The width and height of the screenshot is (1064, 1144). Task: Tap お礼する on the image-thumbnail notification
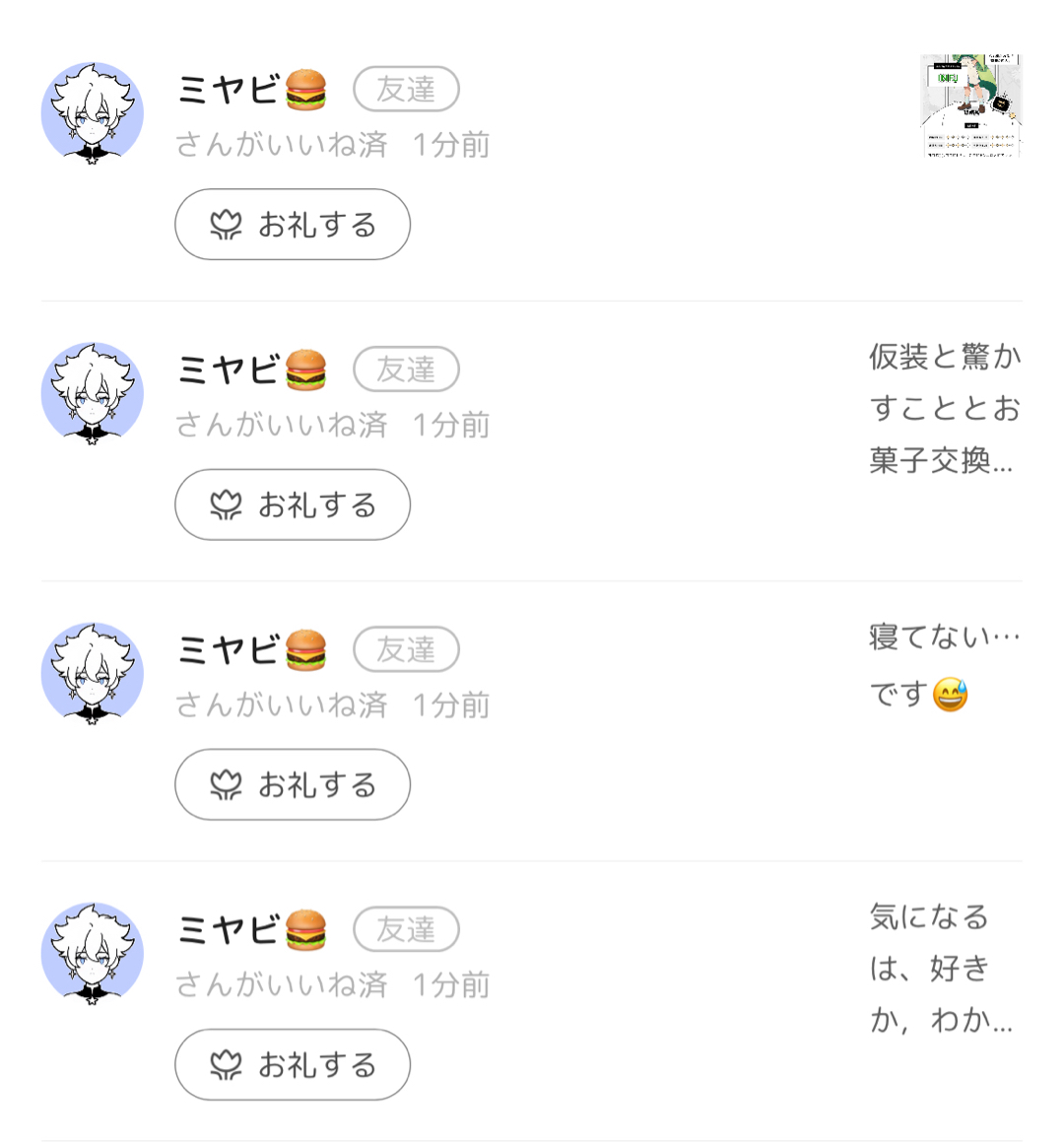point(293,225)
